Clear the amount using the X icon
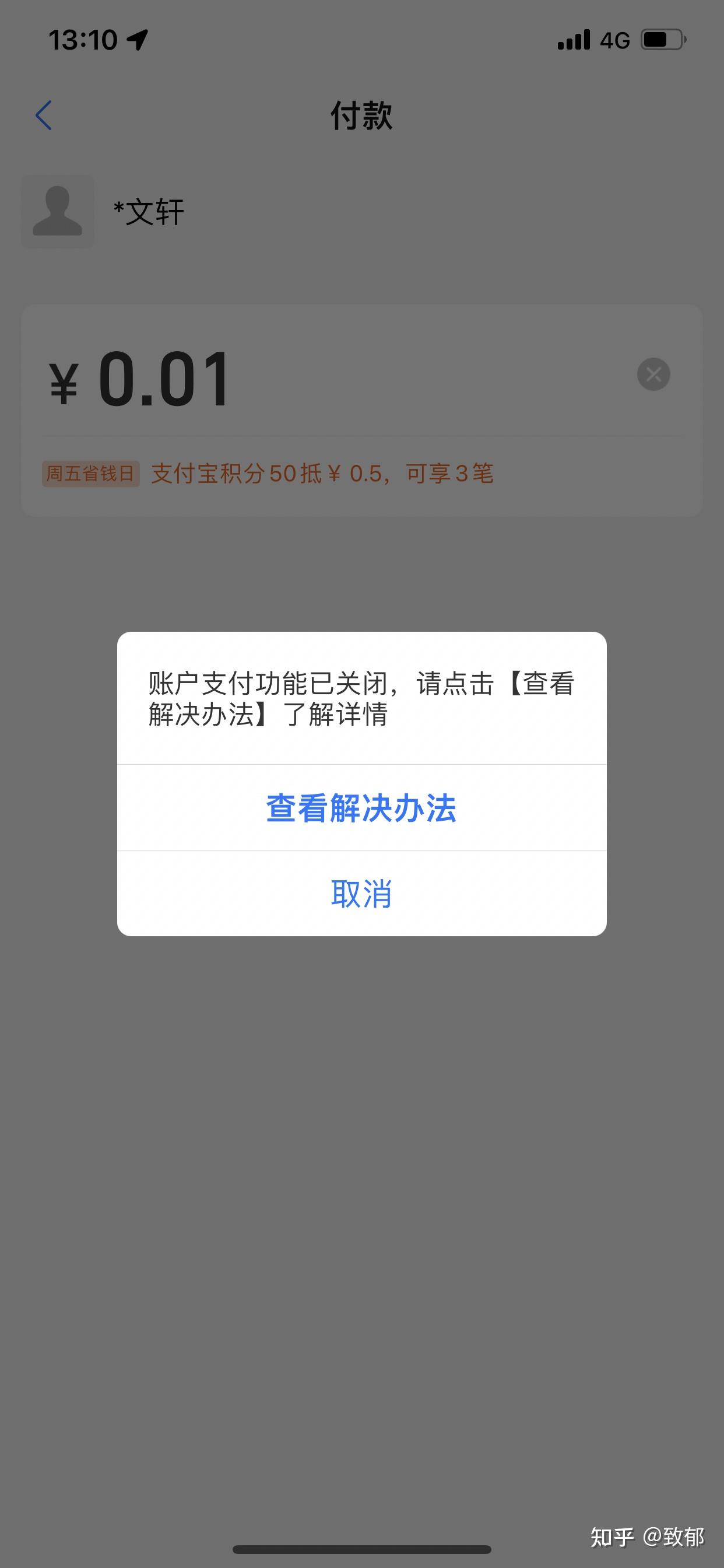This screenshot has width=724, height=1568. coord(654,373)
